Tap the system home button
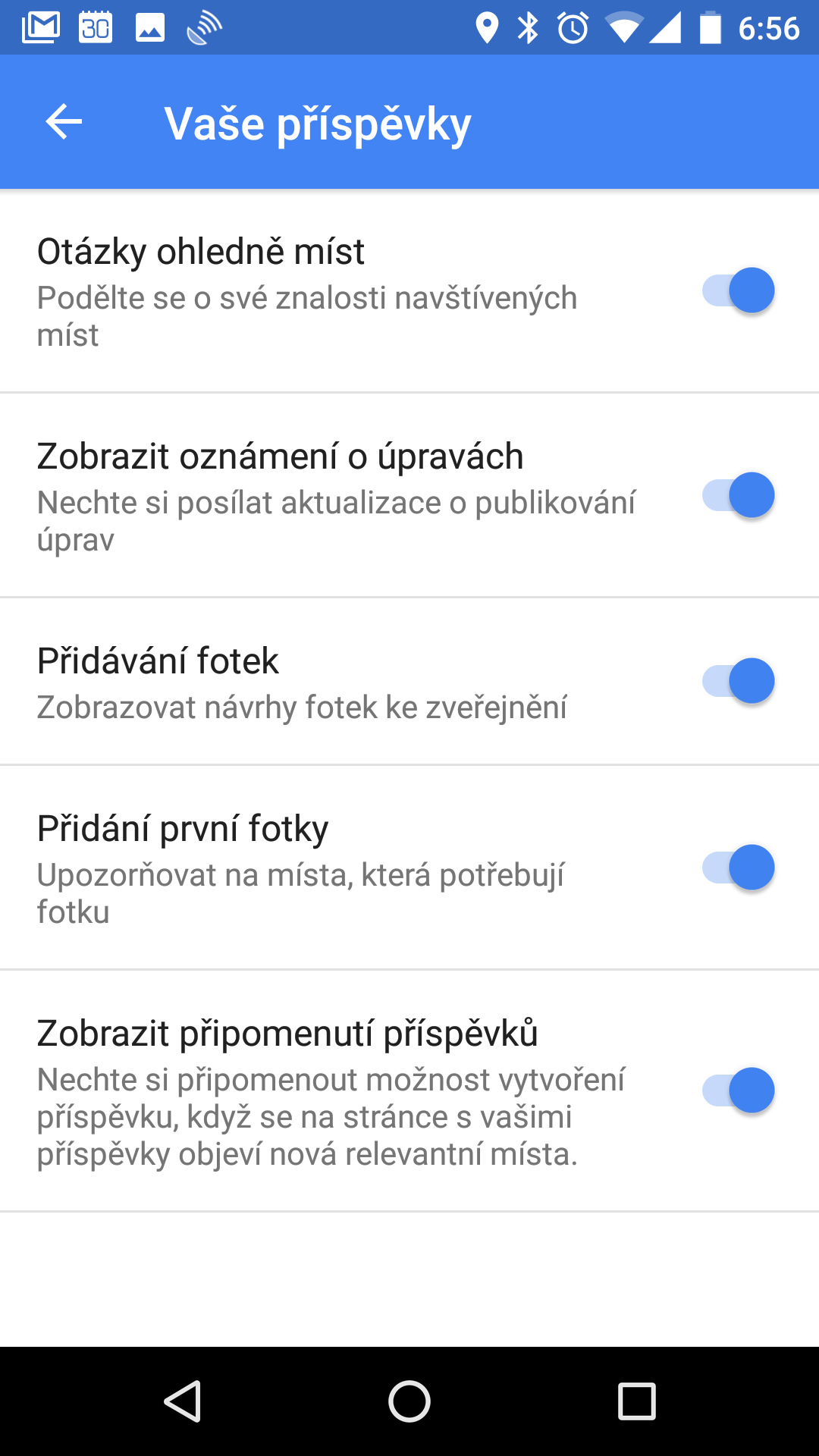 (x=409, y=1401)
